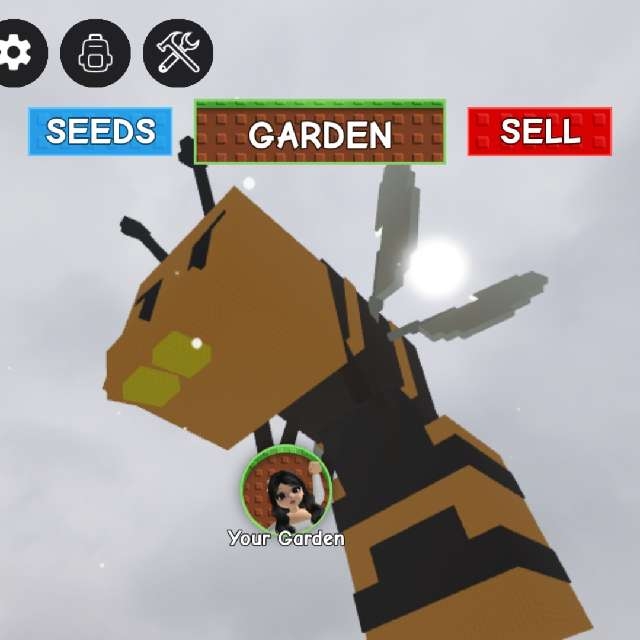This screenshot has height=640, width=640.
Task: Go to the Seeds shop
Action: (100, 131)
